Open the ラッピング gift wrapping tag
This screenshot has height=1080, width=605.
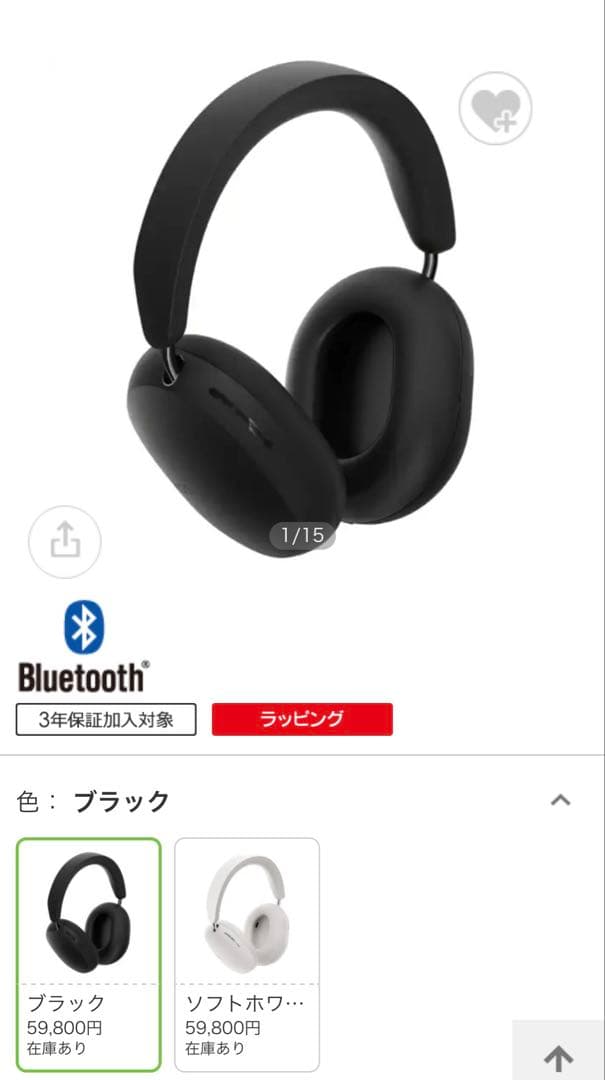302,719
